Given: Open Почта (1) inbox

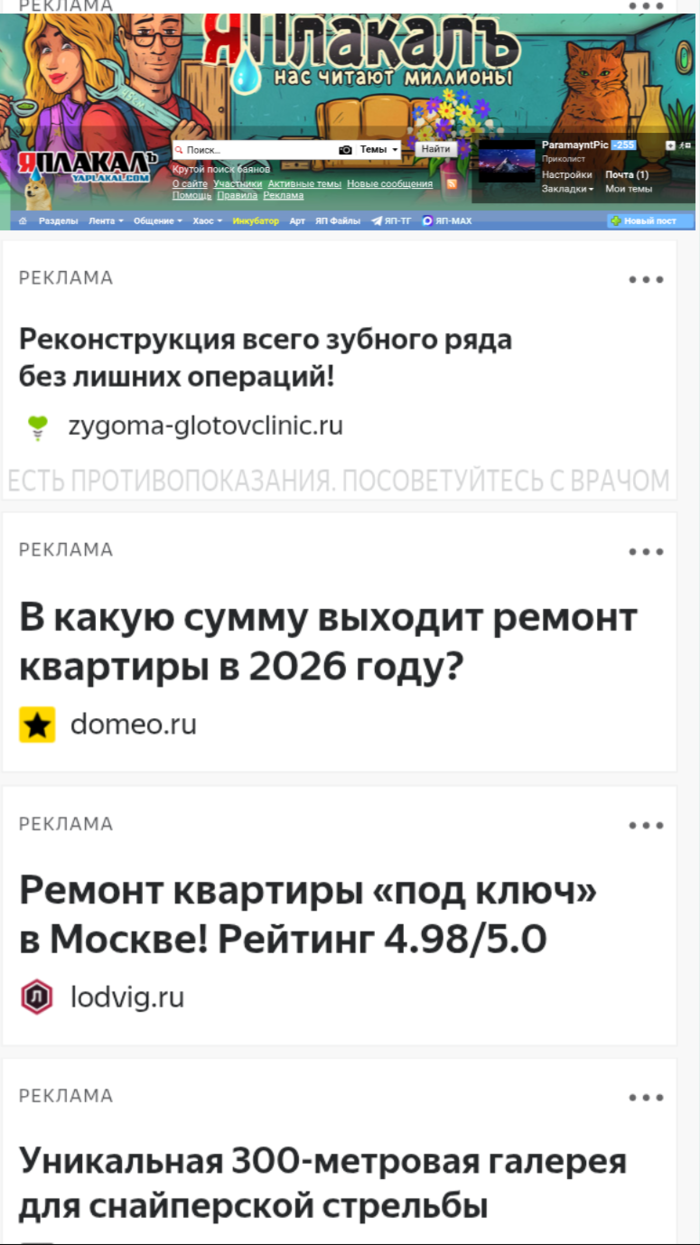Looking at the screenshot, I should (627, 175).
